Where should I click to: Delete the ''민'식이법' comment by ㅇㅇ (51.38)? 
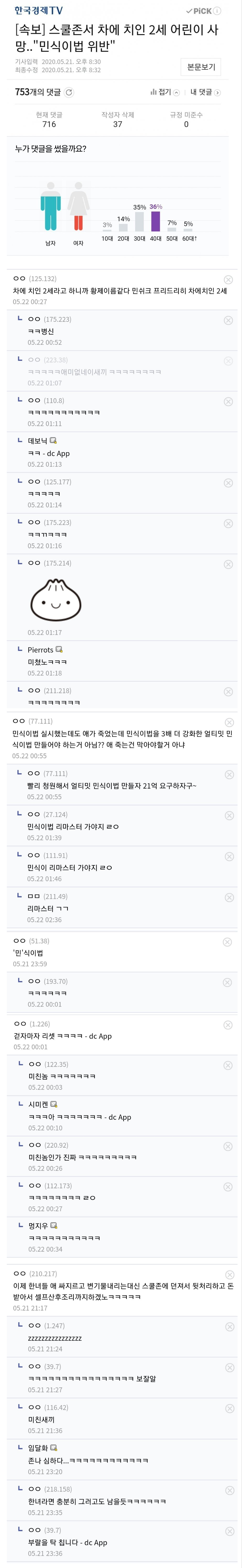tap(227, 942)
